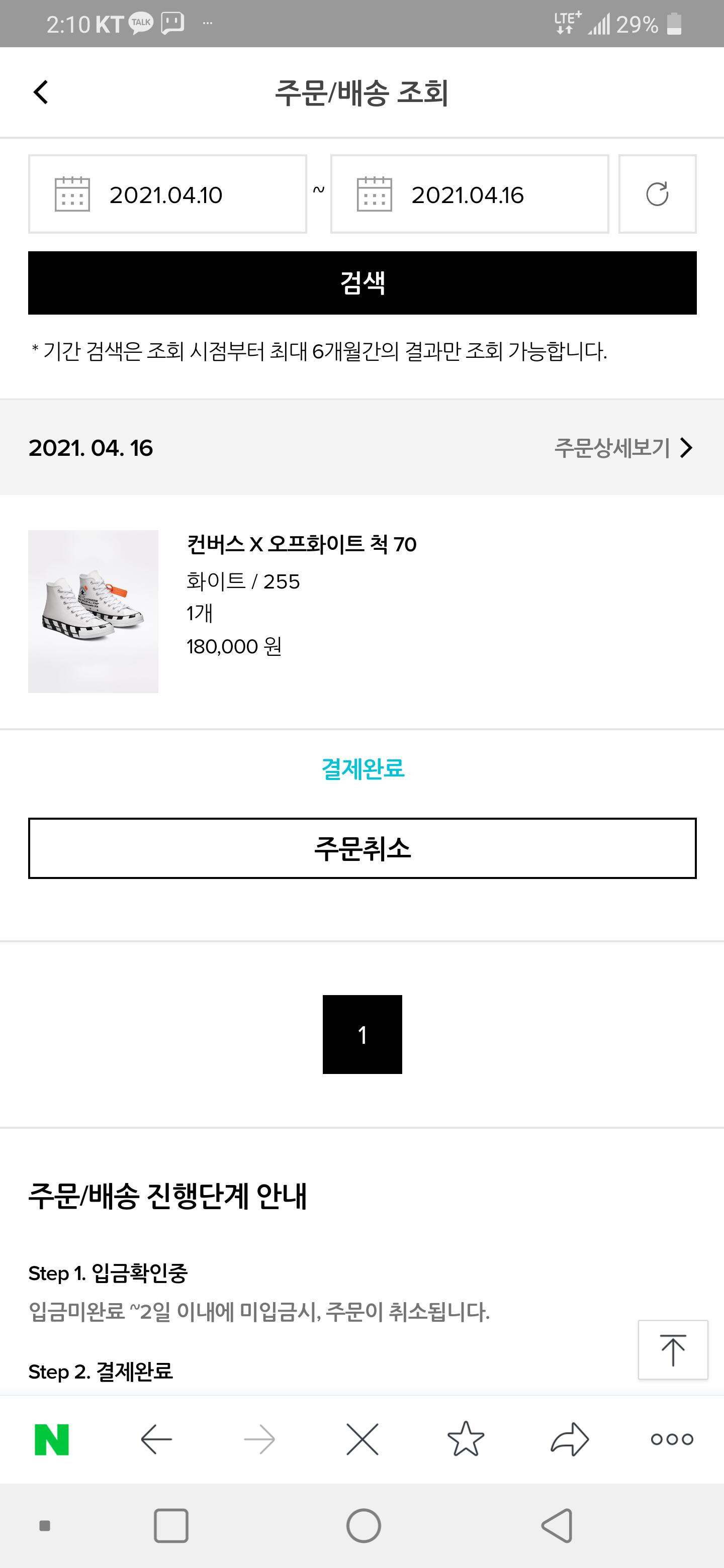This screenshot has height=1568, width=724.
Task: Open the 컨버스 X 오프화이트 척 70 product image
Action: click(93, 611)
